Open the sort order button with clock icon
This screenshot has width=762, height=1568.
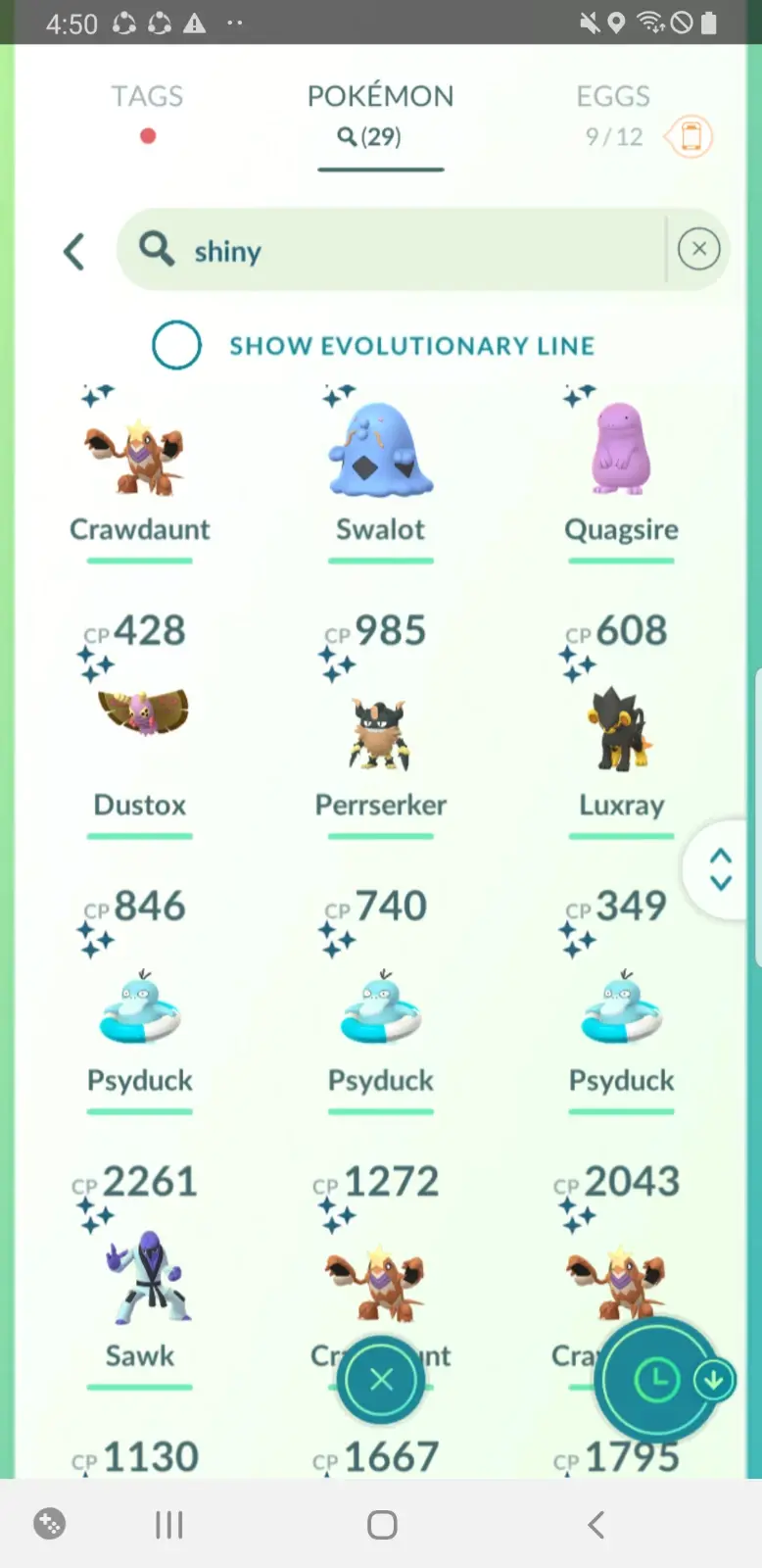pyautogui.click(x=657, y=1381)
